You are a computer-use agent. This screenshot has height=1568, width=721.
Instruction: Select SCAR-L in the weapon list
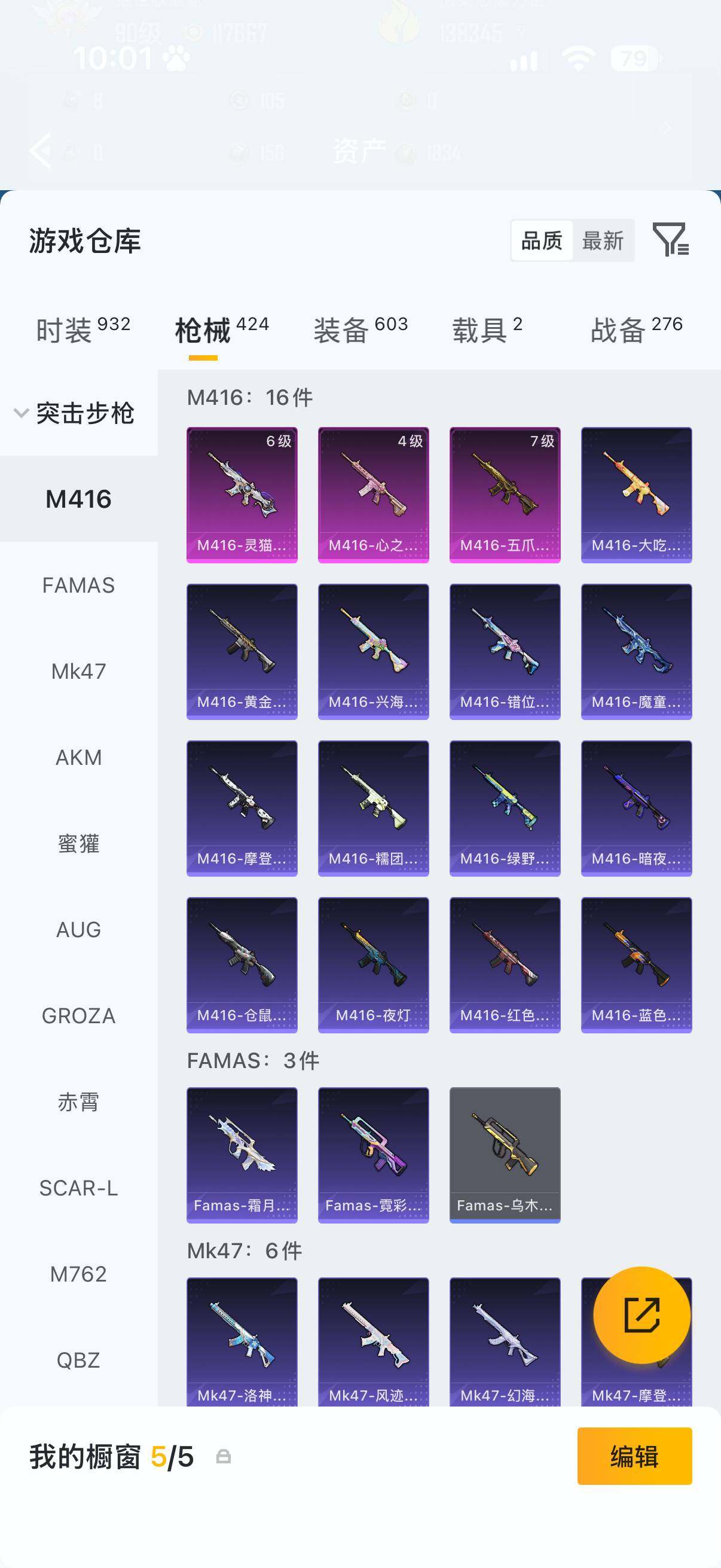click(x=78, y=1188)
